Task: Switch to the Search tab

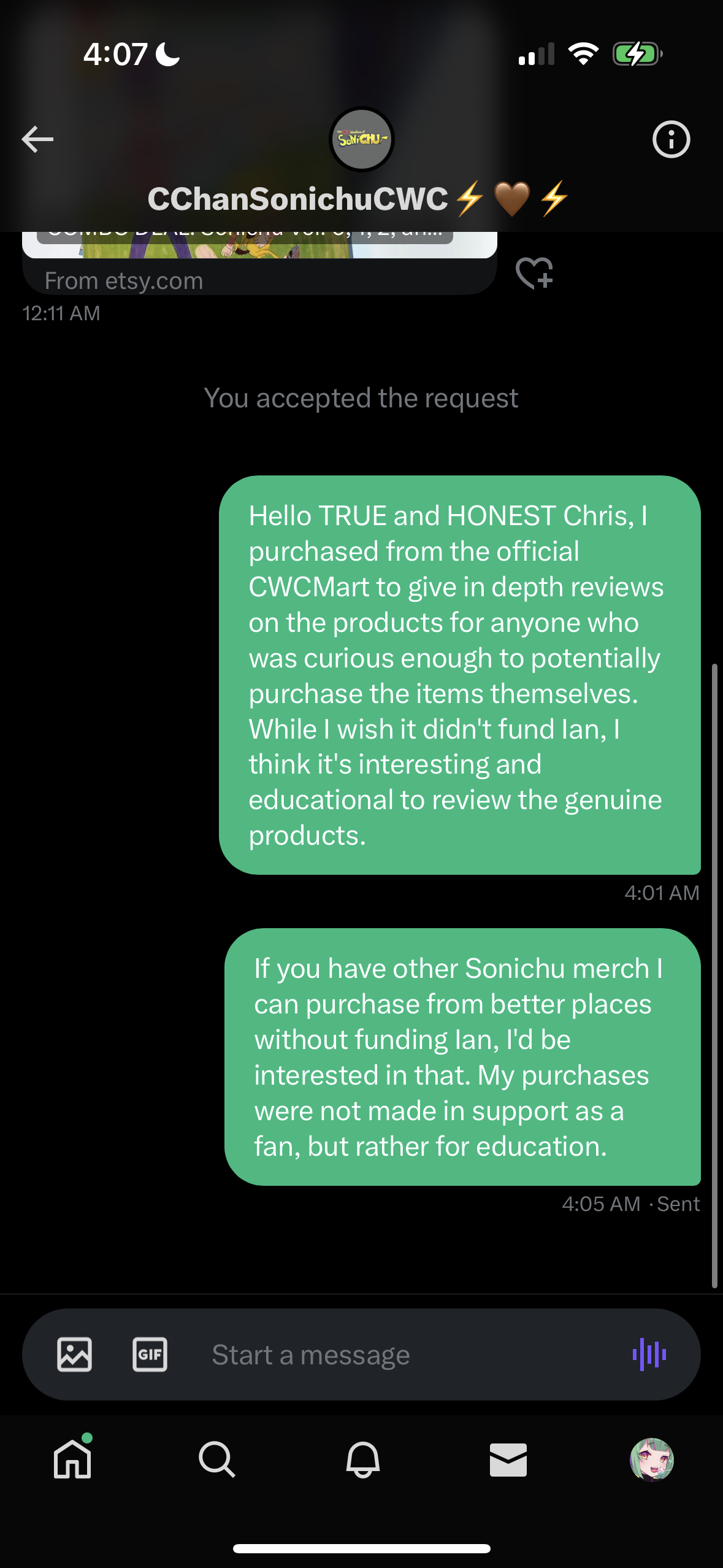Action: click(217, 1459)
